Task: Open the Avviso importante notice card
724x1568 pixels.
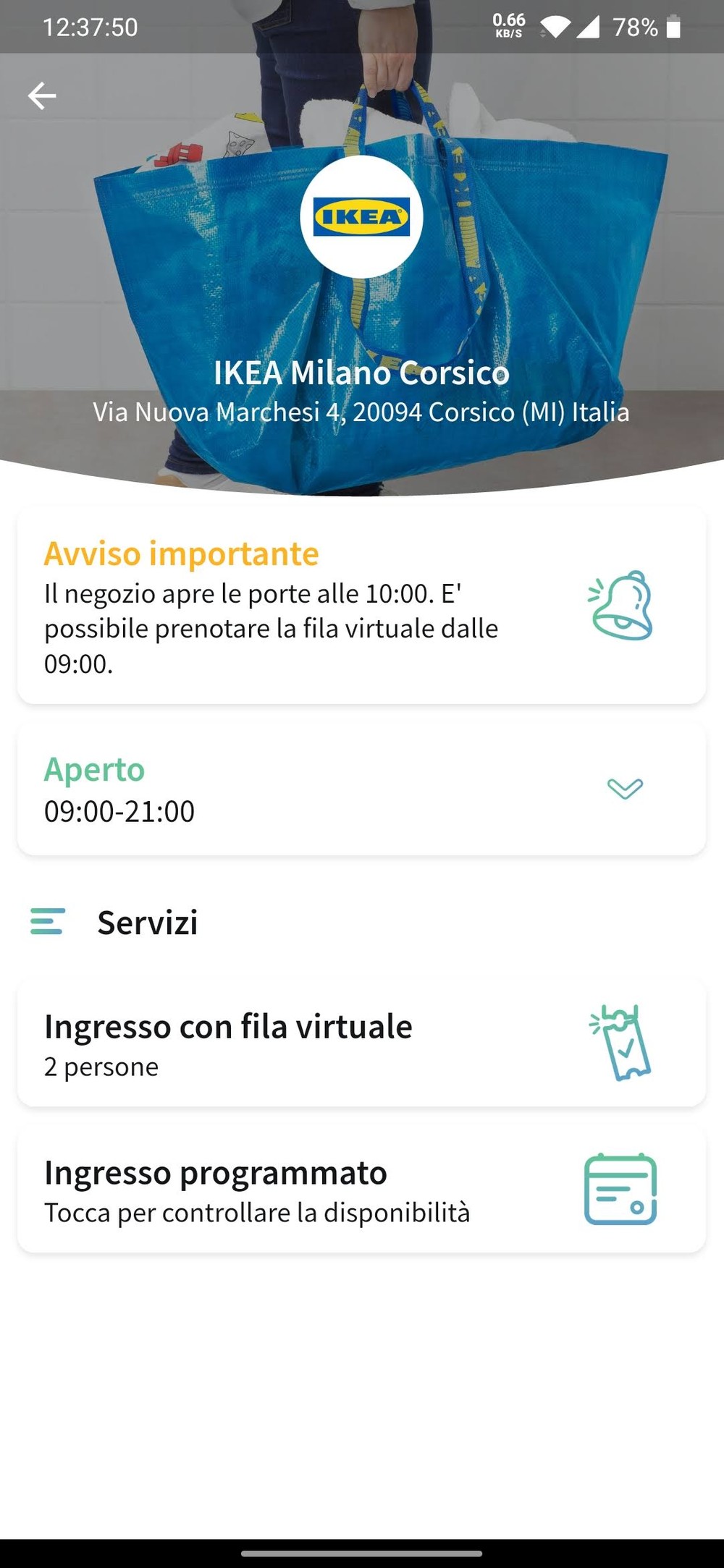Action: 361,606
